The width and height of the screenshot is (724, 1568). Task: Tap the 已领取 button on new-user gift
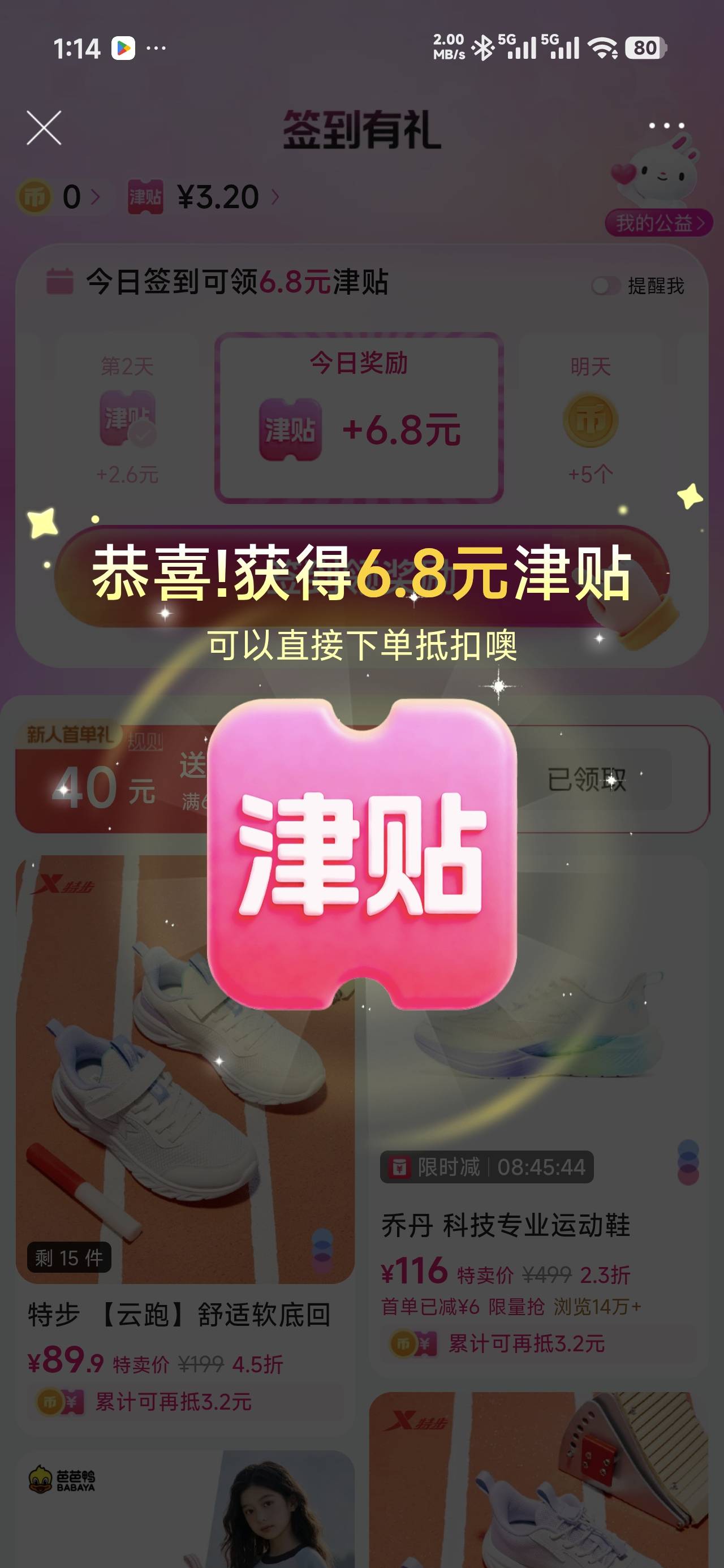587,779
